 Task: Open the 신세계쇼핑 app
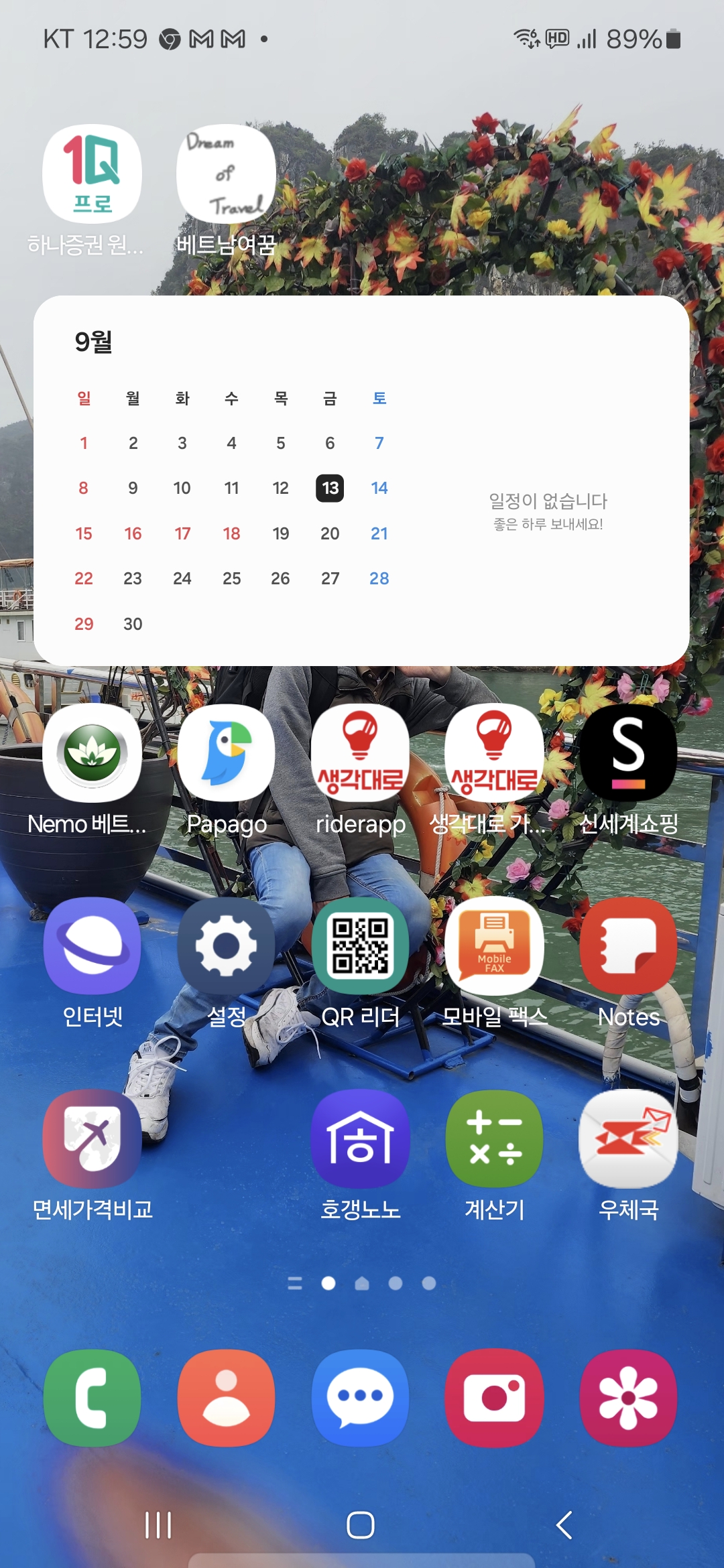click(x=628, y=753)
